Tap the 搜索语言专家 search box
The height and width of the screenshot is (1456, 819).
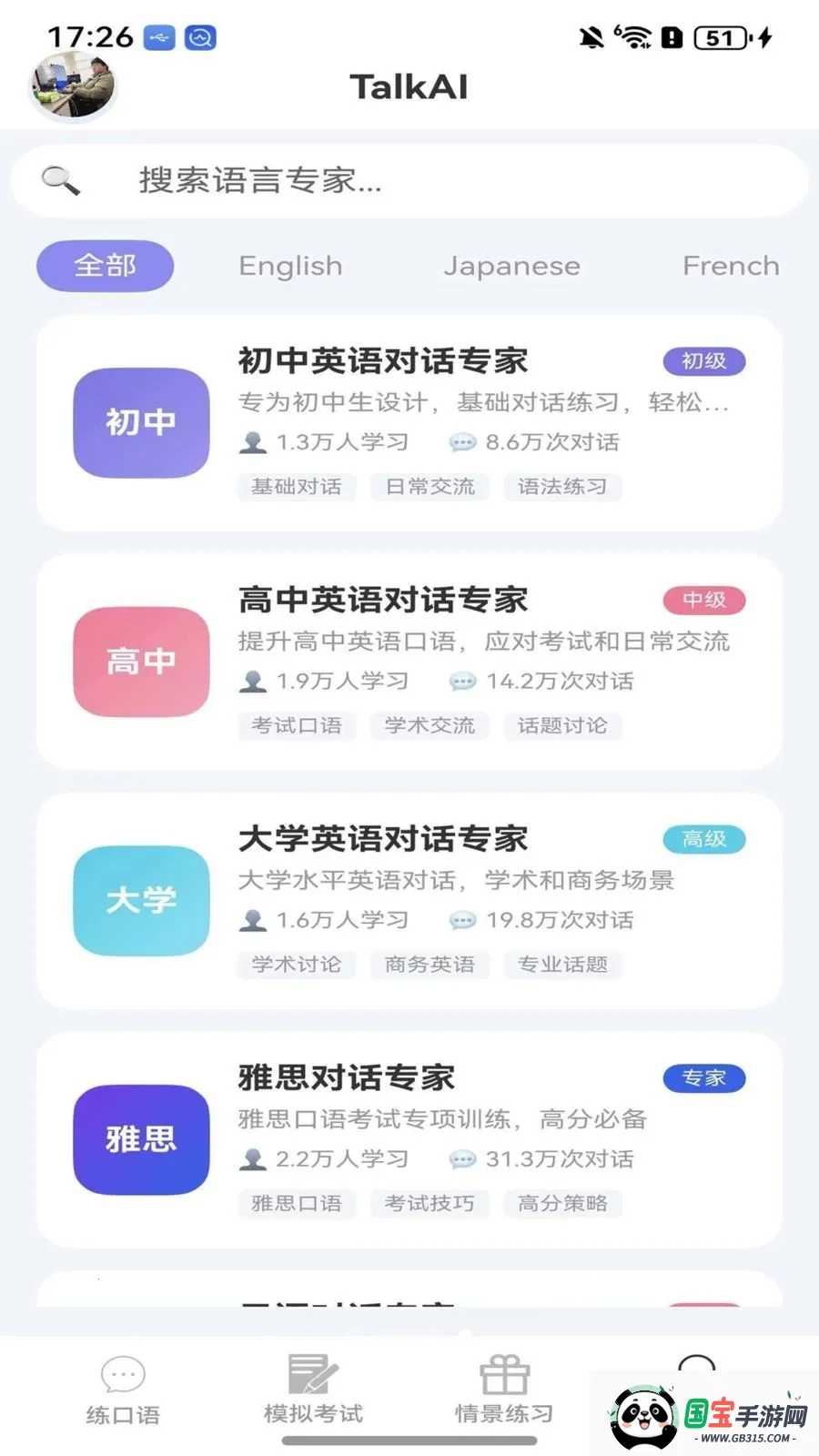pyautogui.click(x=409, y=180)
